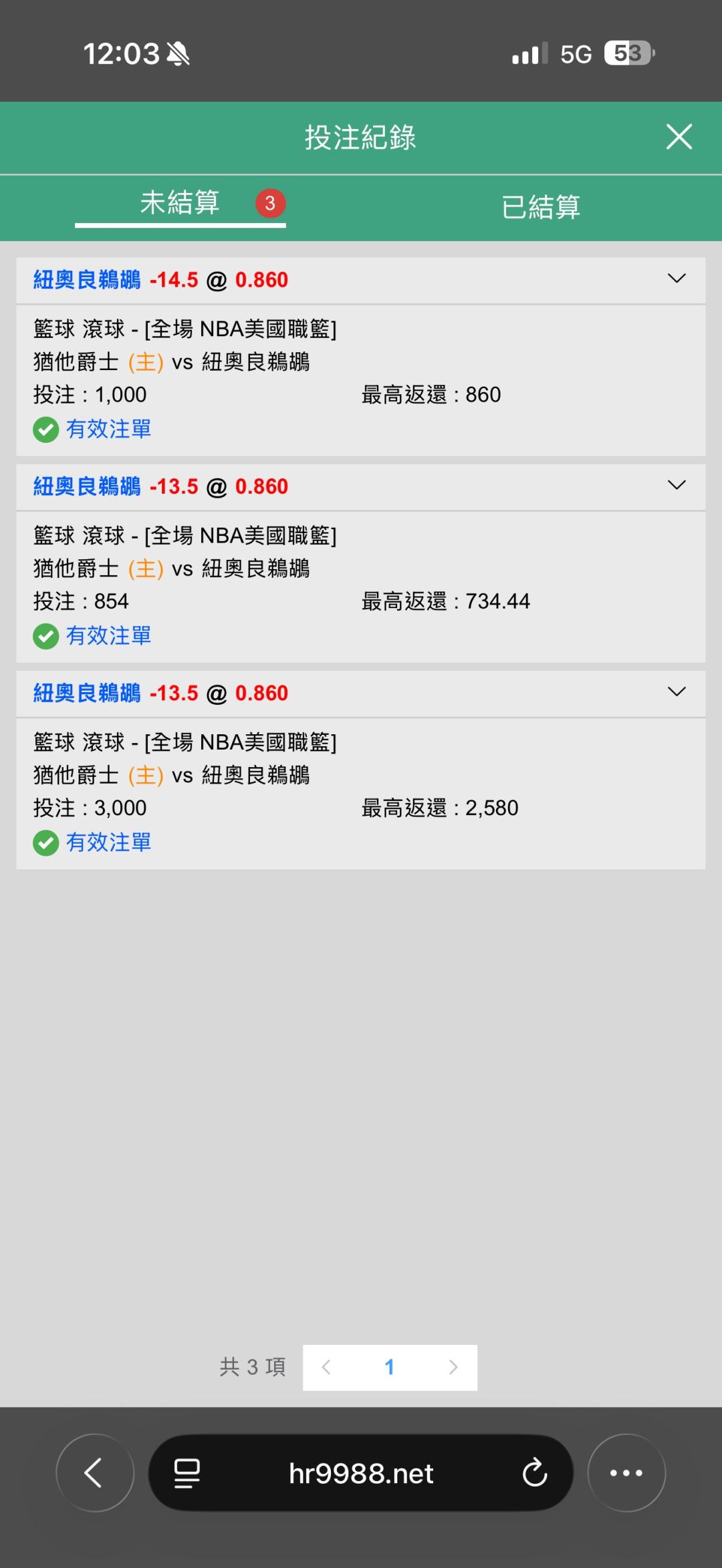
Task: Reload the hr9988.net page
Action: [534, 1472]
